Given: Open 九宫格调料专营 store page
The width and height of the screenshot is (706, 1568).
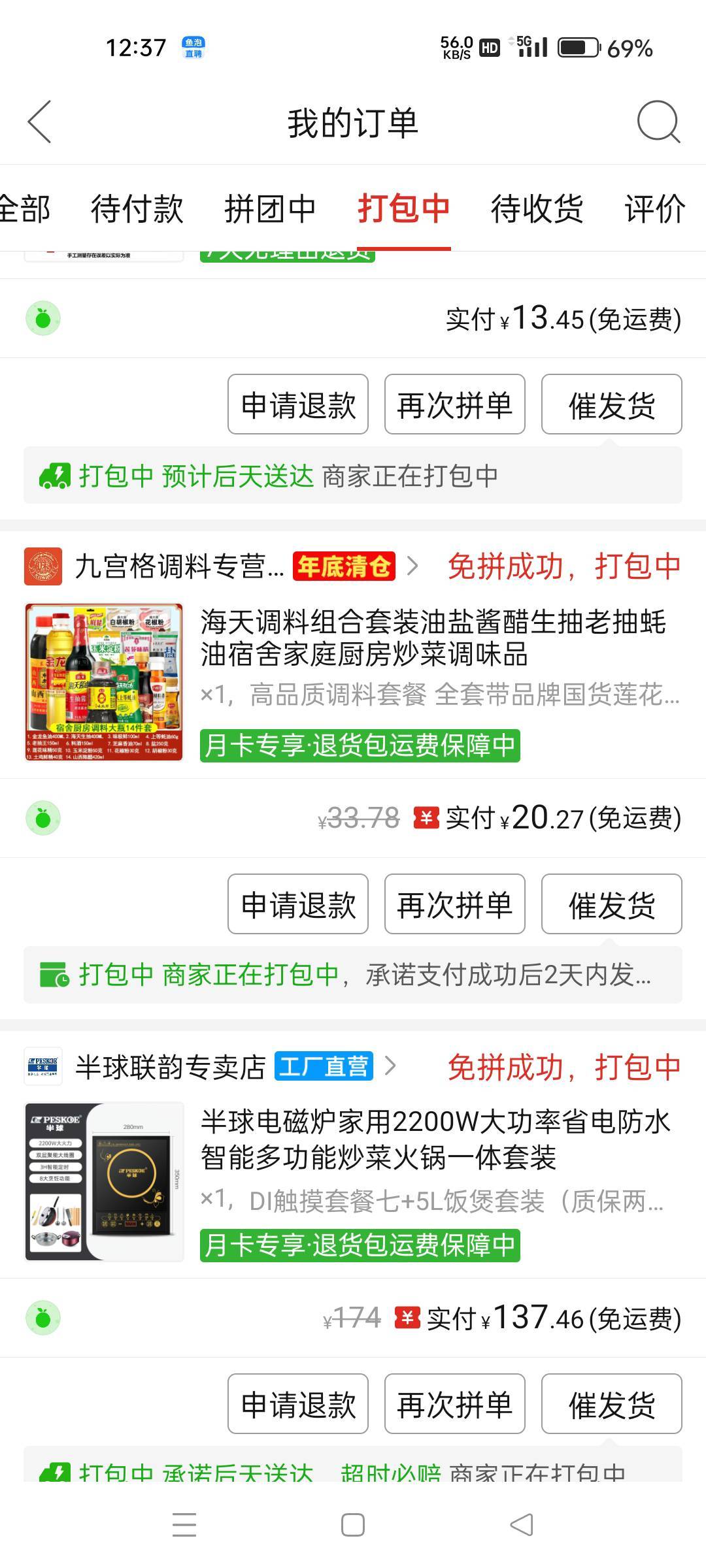Looking at the screenshot, I should click(x=180, y=566).
